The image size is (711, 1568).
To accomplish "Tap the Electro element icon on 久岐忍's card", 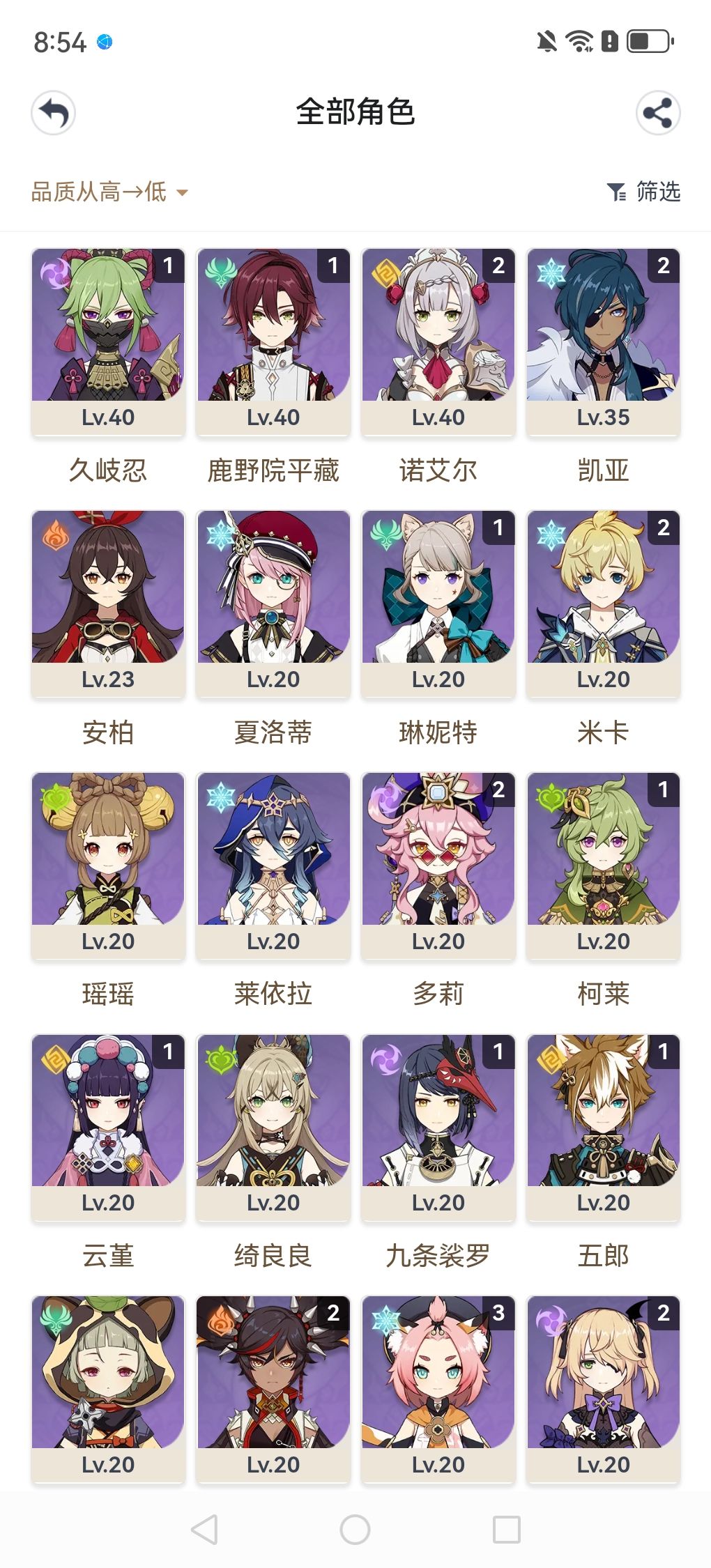I will click(x=54, y=272).
